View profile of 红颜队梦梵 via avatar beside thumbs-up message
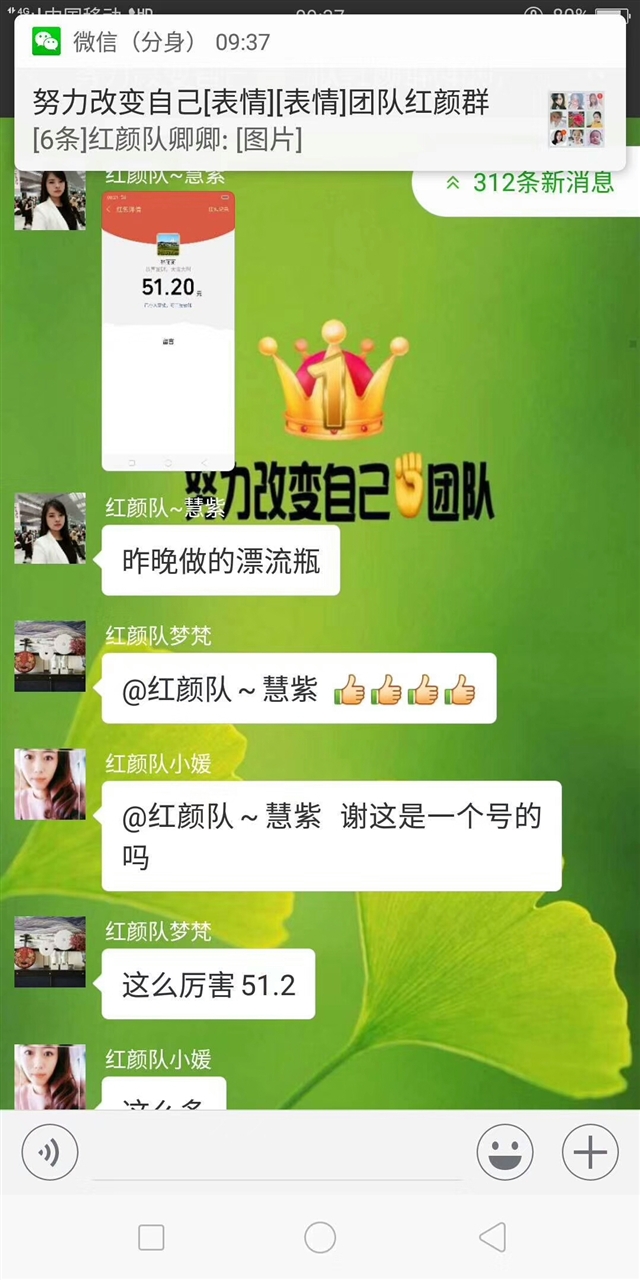The width and height of the screenshot is (640, 1280). coord(50,656)
